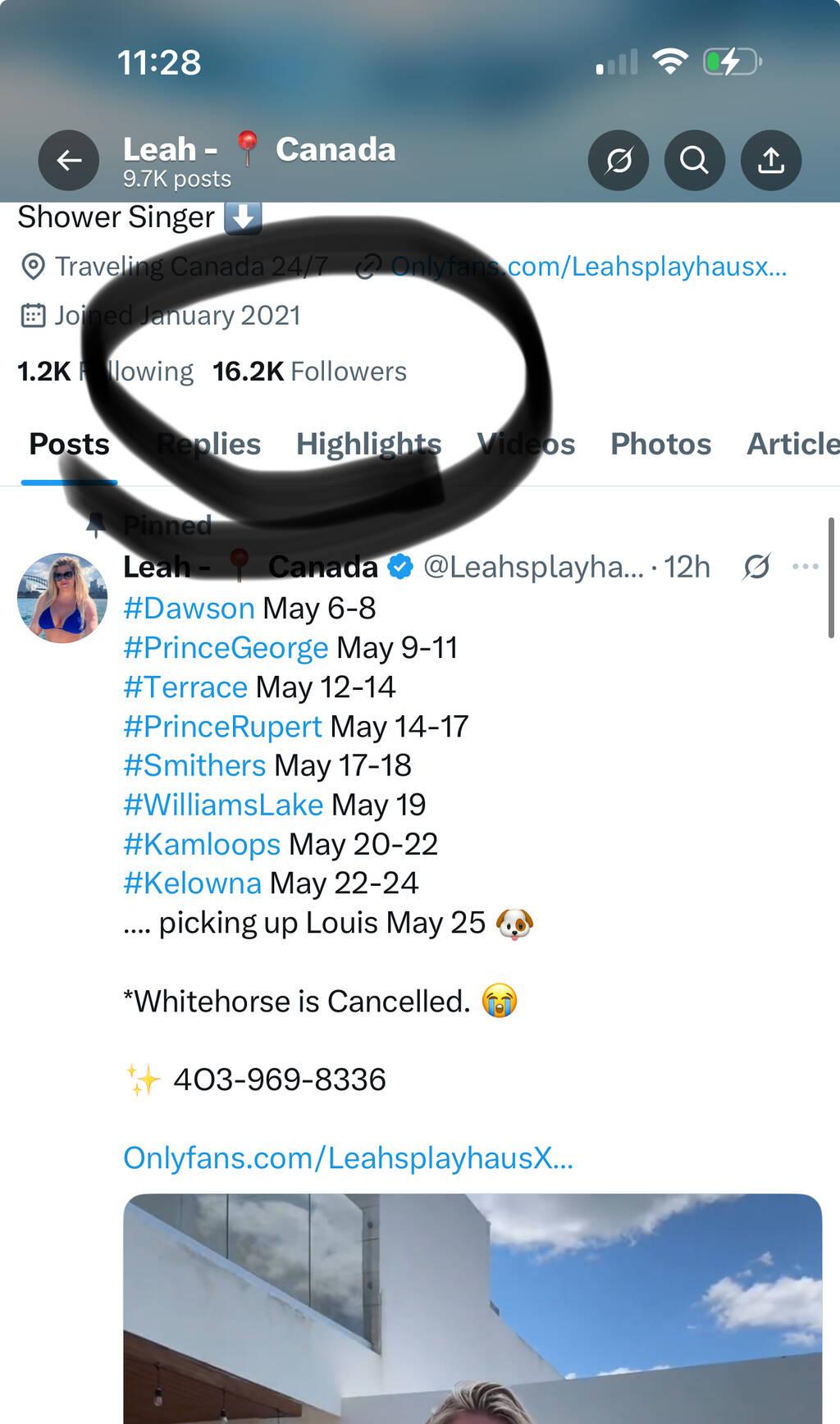Open the Onlyfans link in bio
Screen dimensions: 840x1424
click(x=587, y=267)
